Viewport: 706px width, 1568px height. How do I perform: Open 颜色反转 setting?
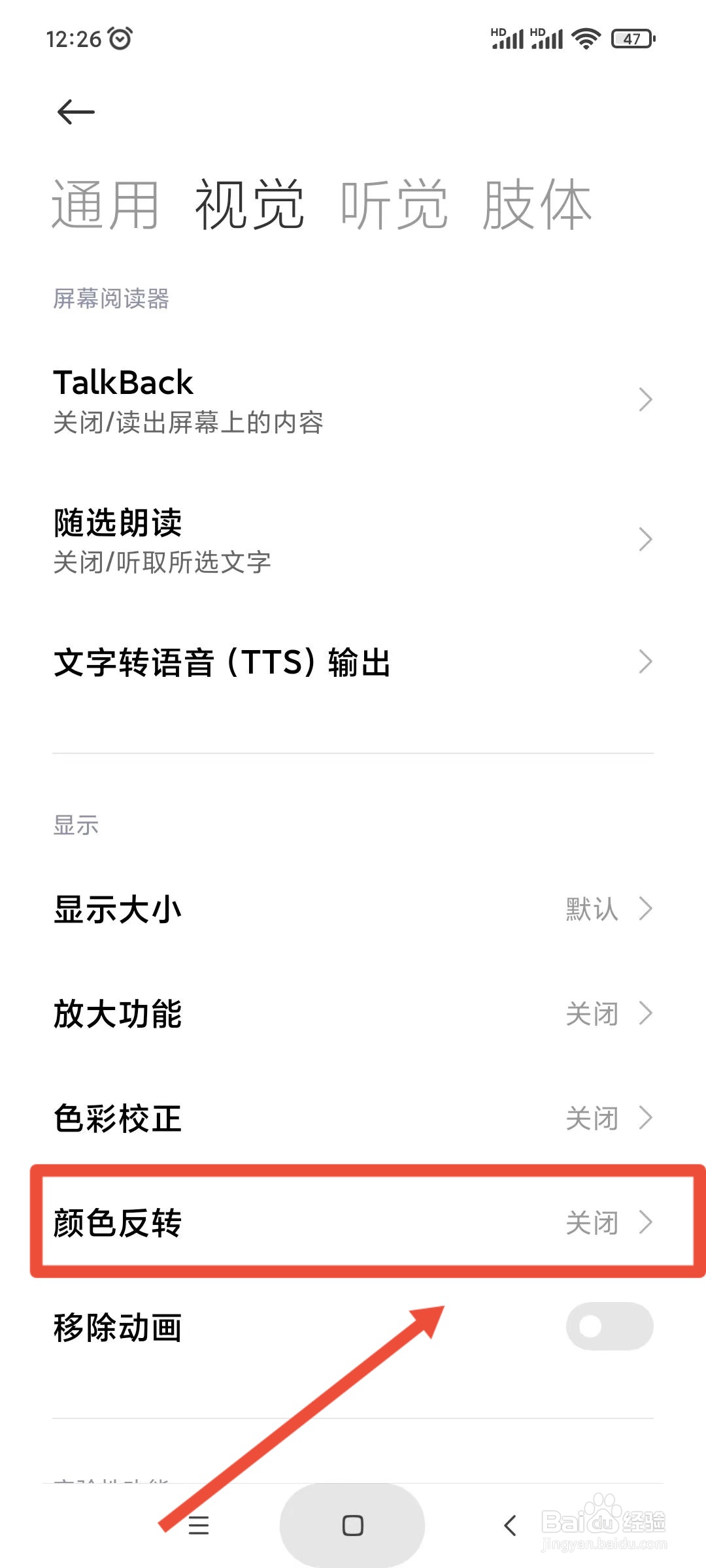[x=353, y=1222]
